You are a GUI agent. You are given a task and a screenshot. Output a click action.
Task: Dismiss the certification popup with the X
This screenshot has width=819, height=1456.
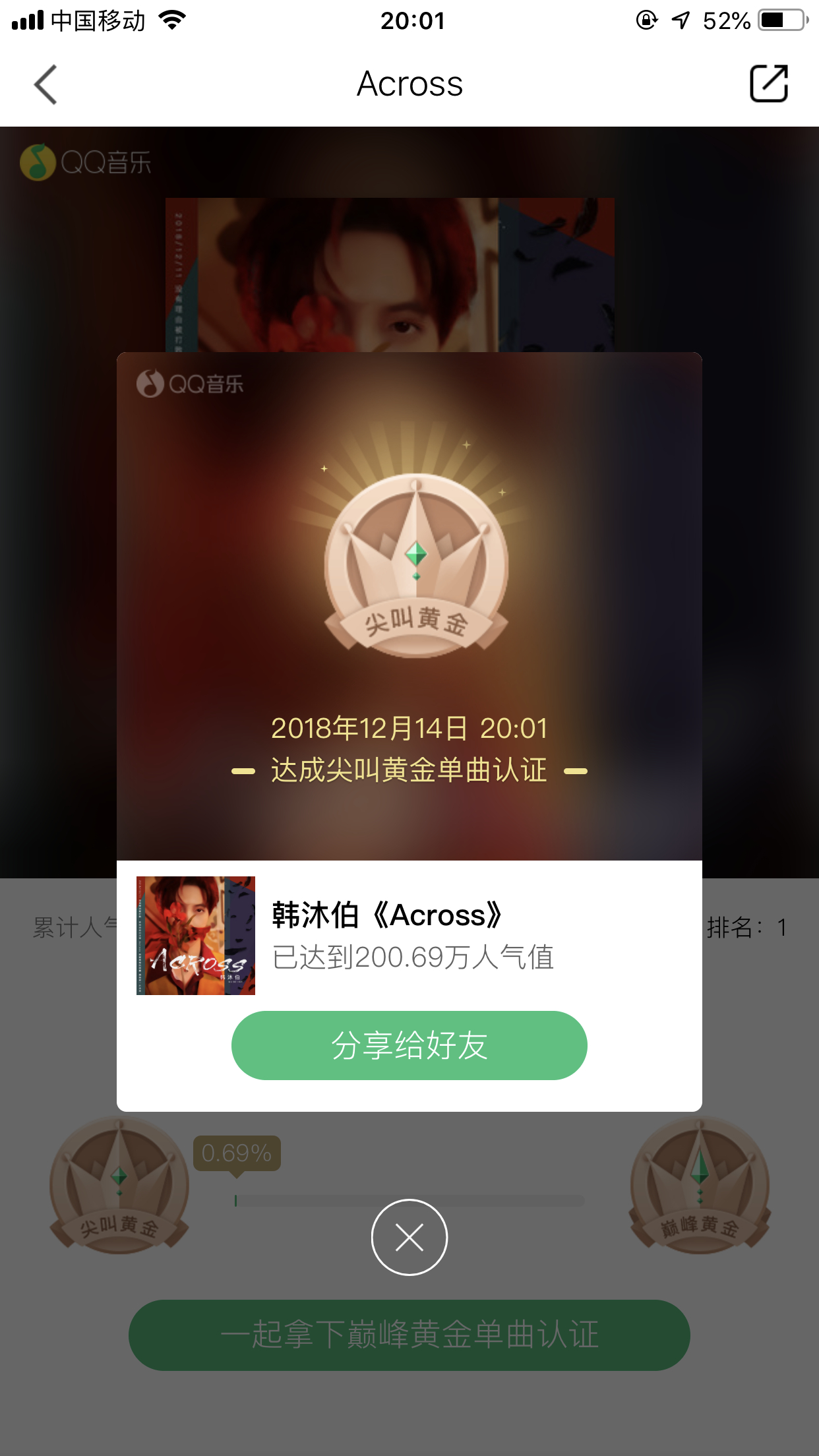coord(409,1237)
